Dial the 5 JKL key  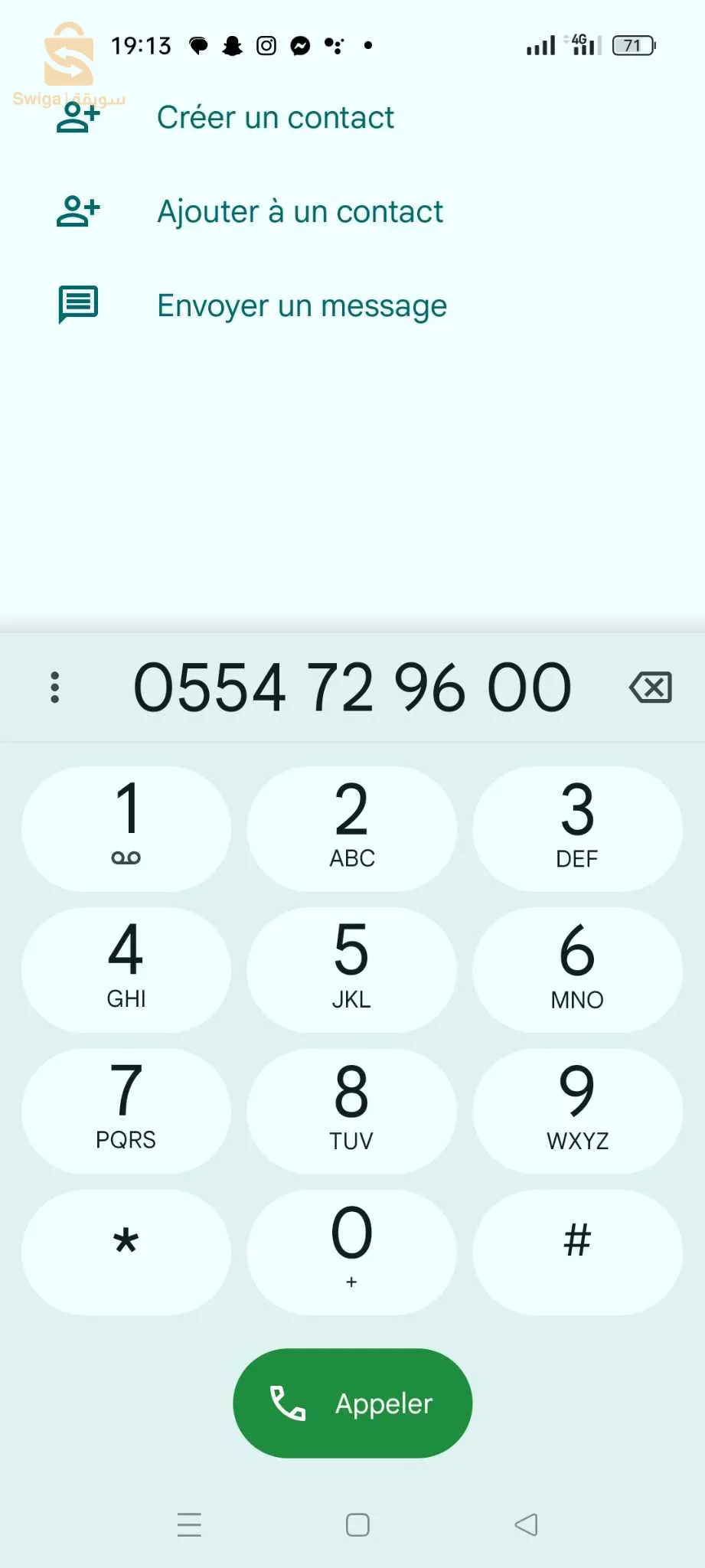[x=351, y=969]
